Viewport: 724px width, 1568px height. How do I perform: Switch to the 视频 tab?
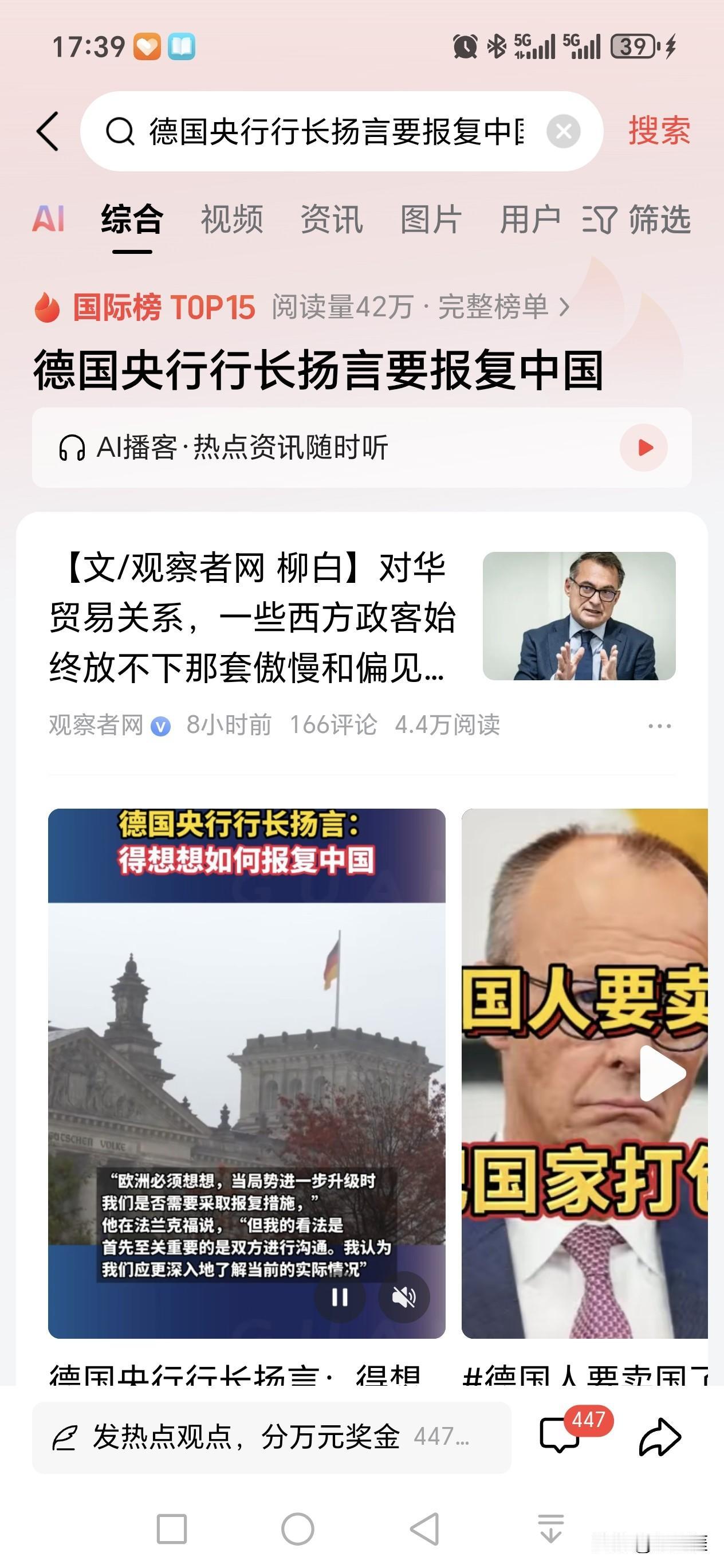coord(233,220)
